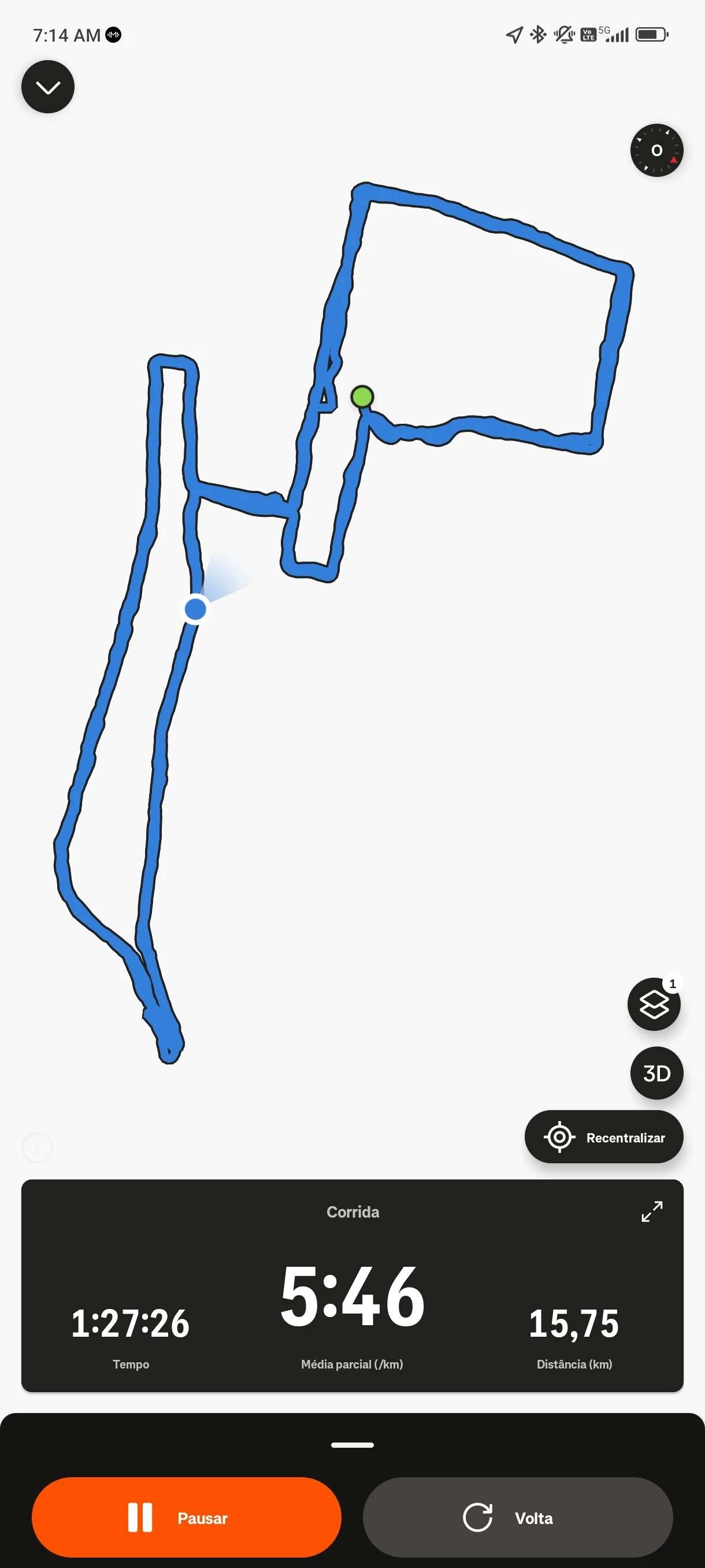Pause the run with Pausar
The image size is (705, 1568).
coord(186,1517)
